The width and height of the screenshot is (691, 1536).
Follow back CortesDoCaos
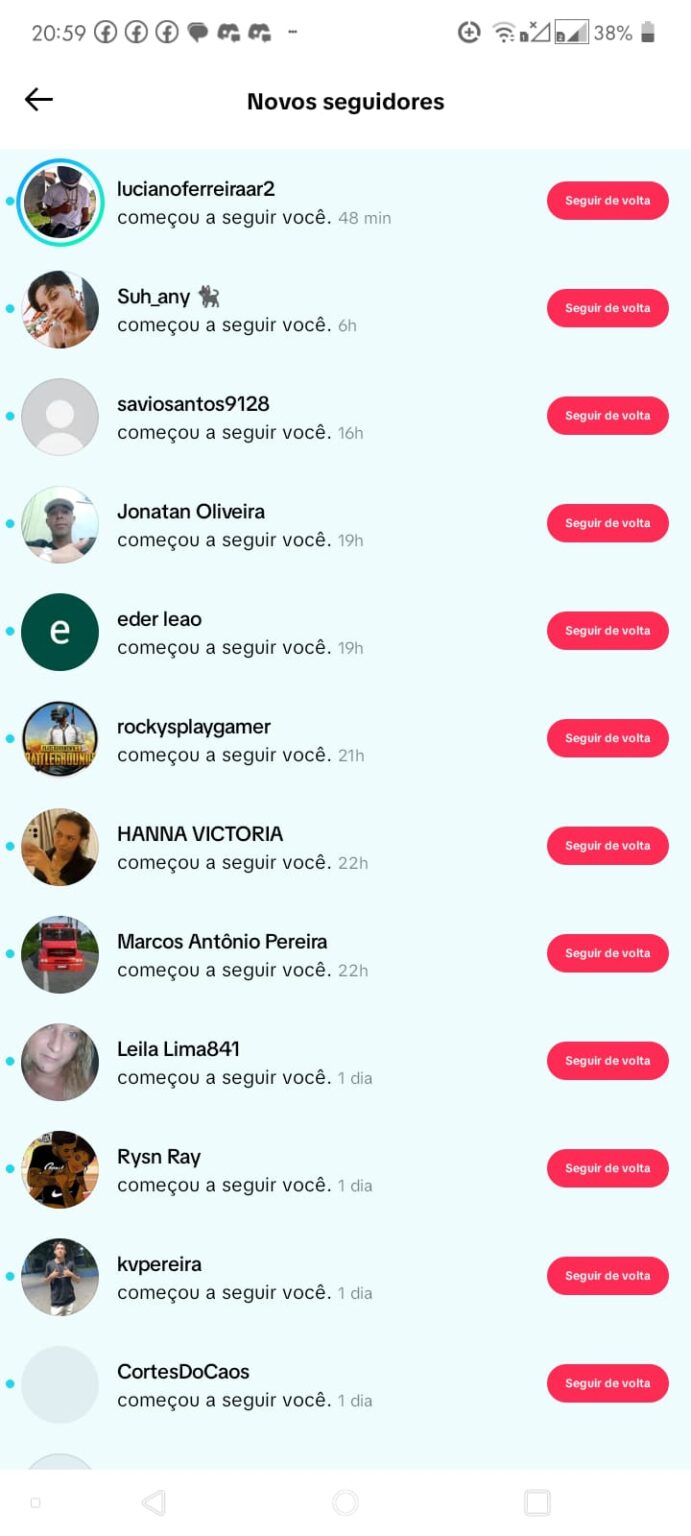(607, 1383)
